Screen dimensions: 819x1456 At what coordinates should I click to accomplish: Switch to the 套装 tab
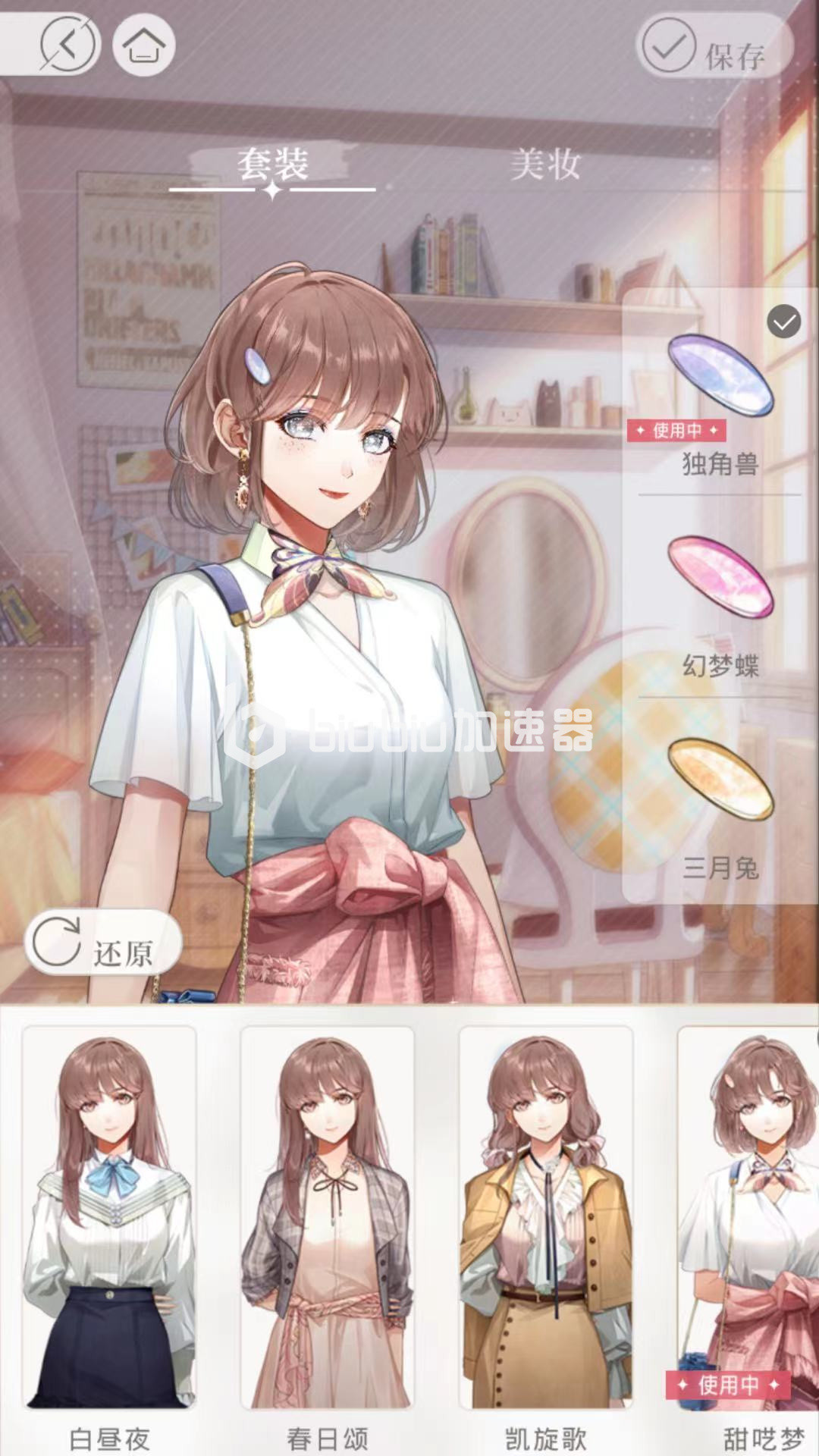272,165
